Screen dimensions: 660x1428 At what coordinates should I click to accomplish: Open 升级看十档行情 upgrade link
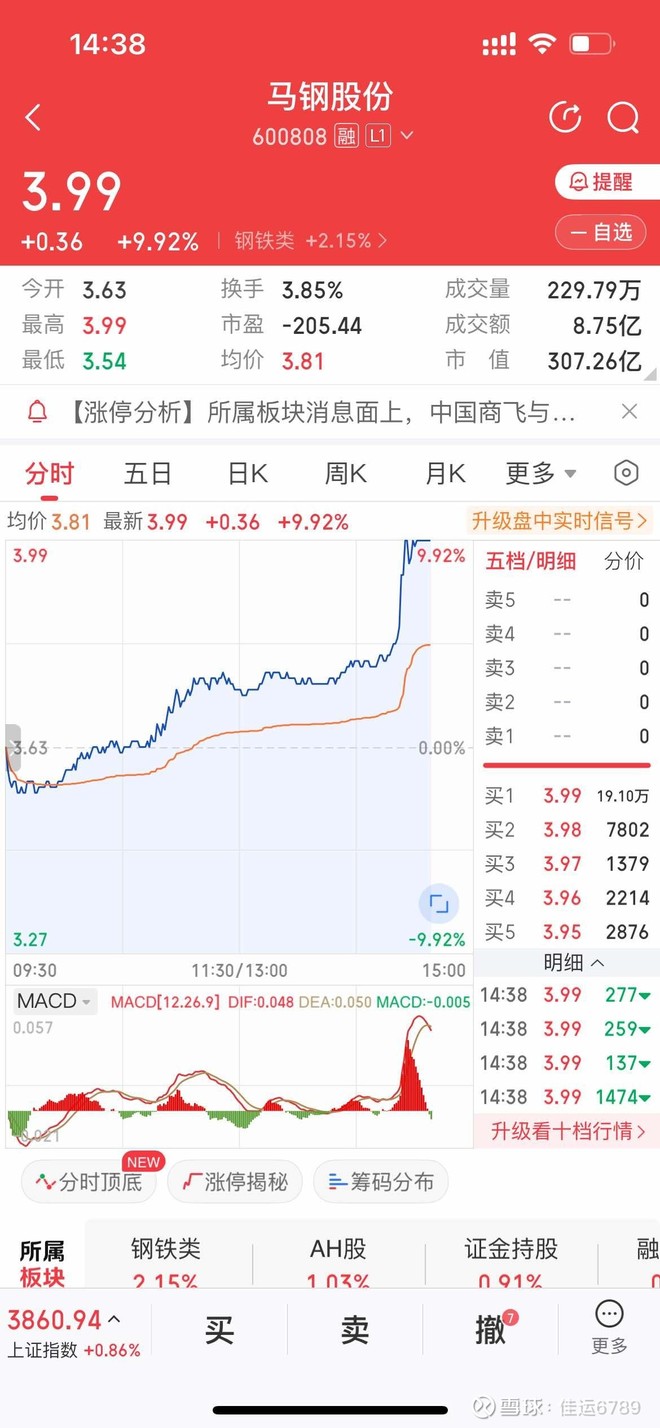(x=567, y=1131)
